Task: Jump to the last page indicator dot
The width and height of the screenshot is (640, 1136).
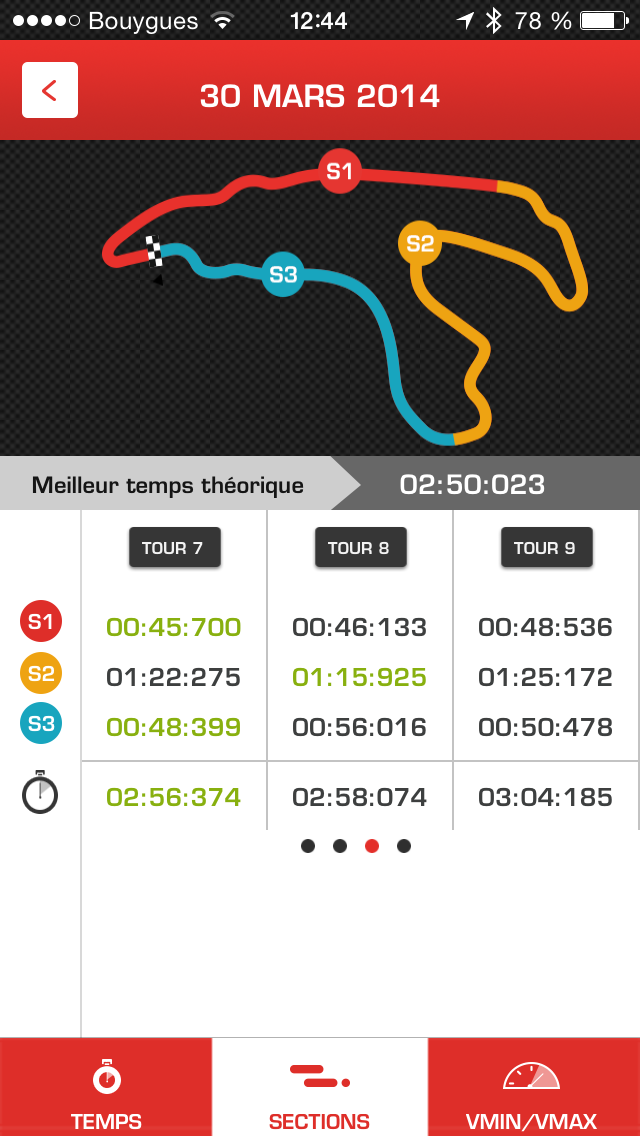Action: click(x=404, y=846)
